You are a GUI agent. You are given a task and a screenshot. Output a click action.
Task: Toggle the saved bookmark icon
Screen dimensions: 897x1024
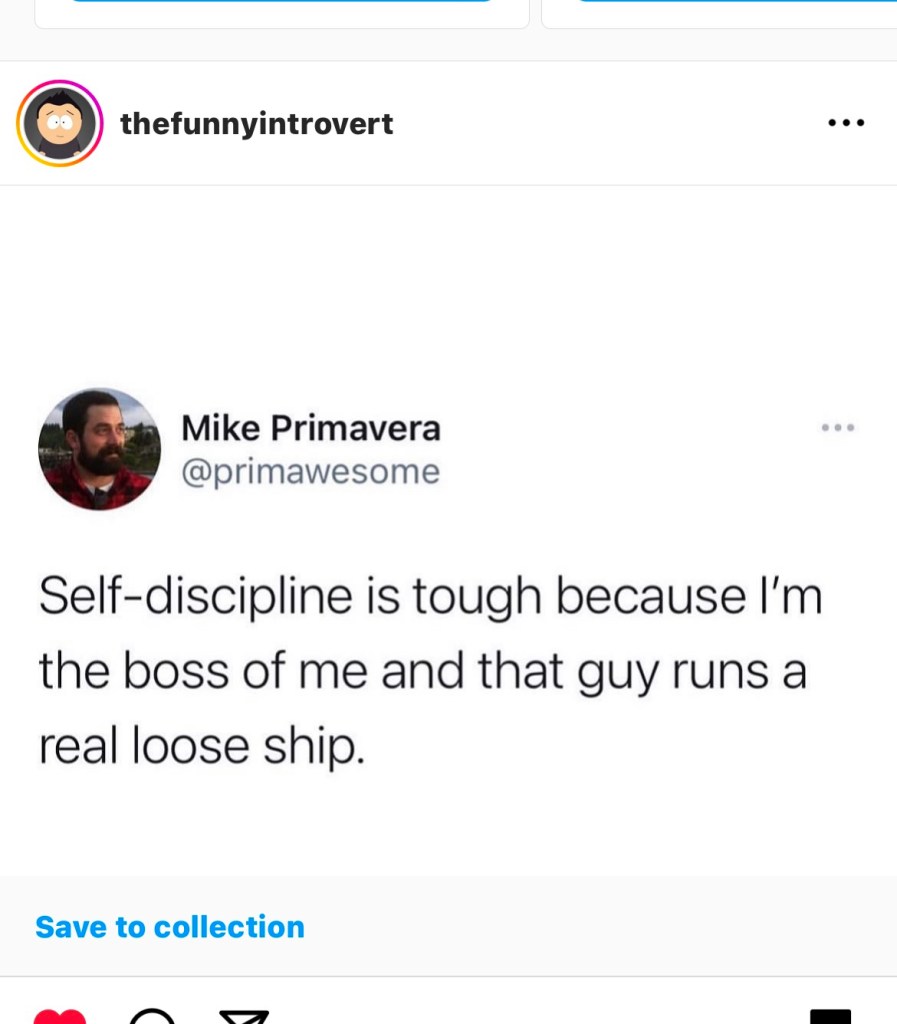(x=830, y=1017)
